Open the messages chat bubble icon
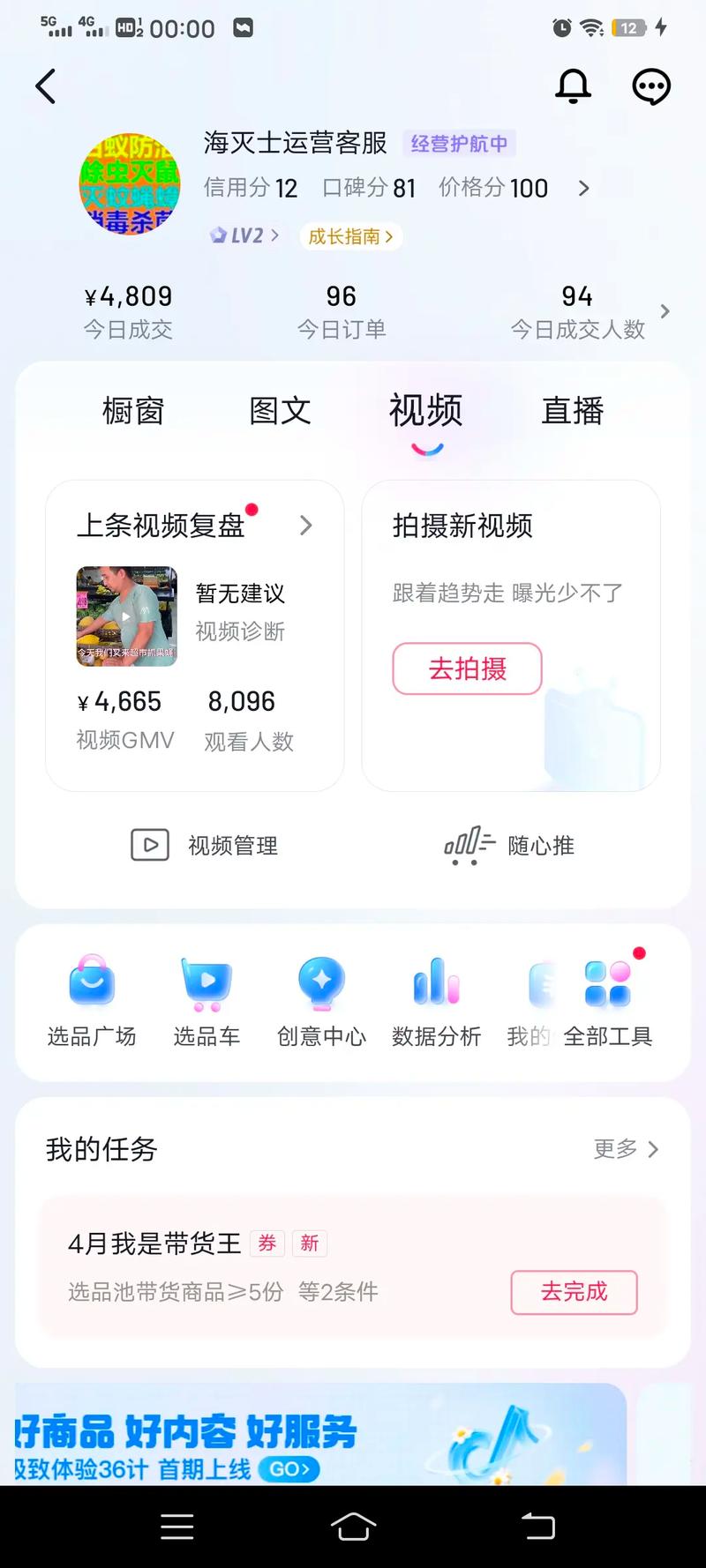This screenshot has height=1568, width=706. tap(651, 86)
